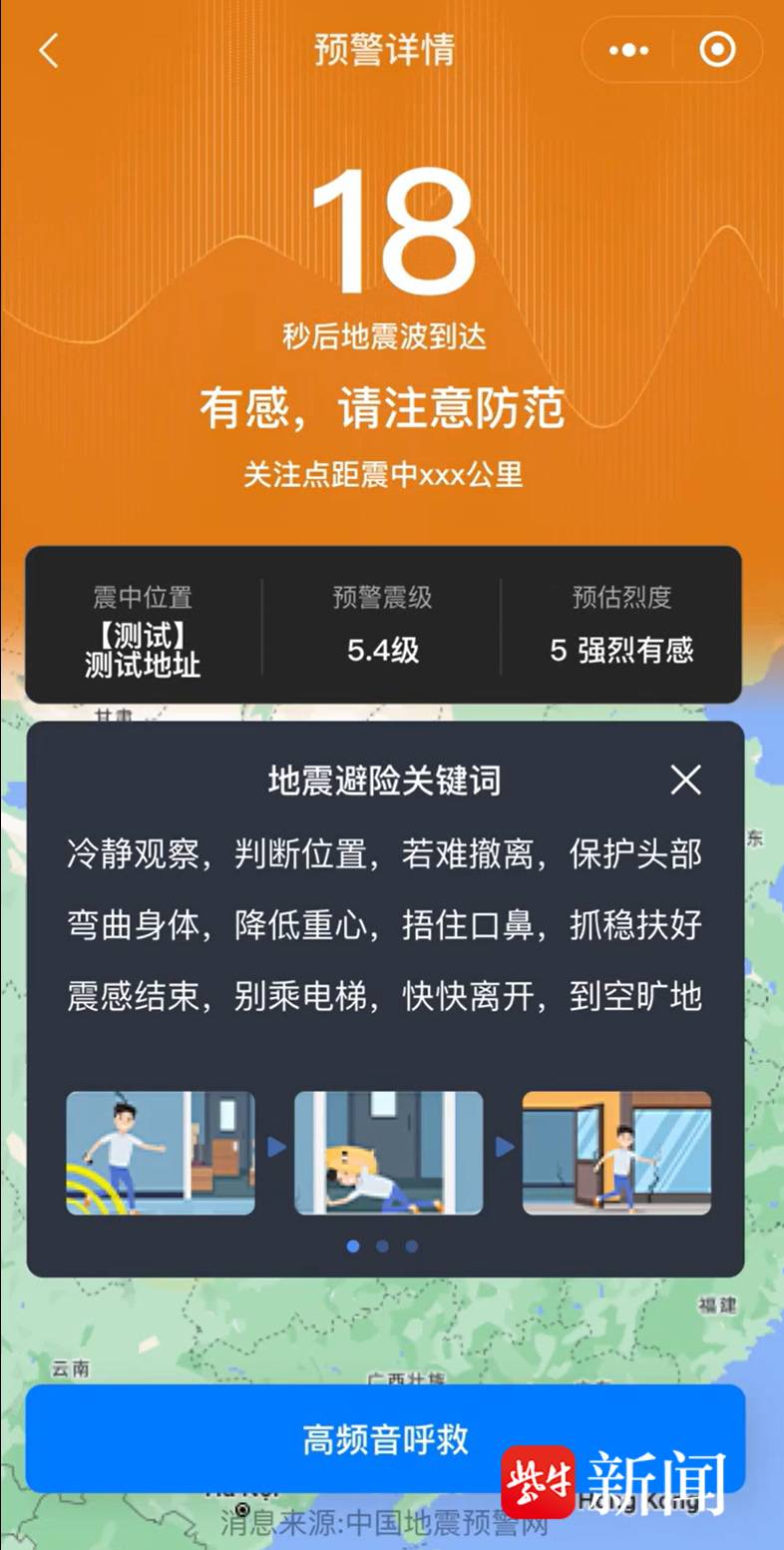Dismiss the 地震避险关键词 panel

[686, 779]
